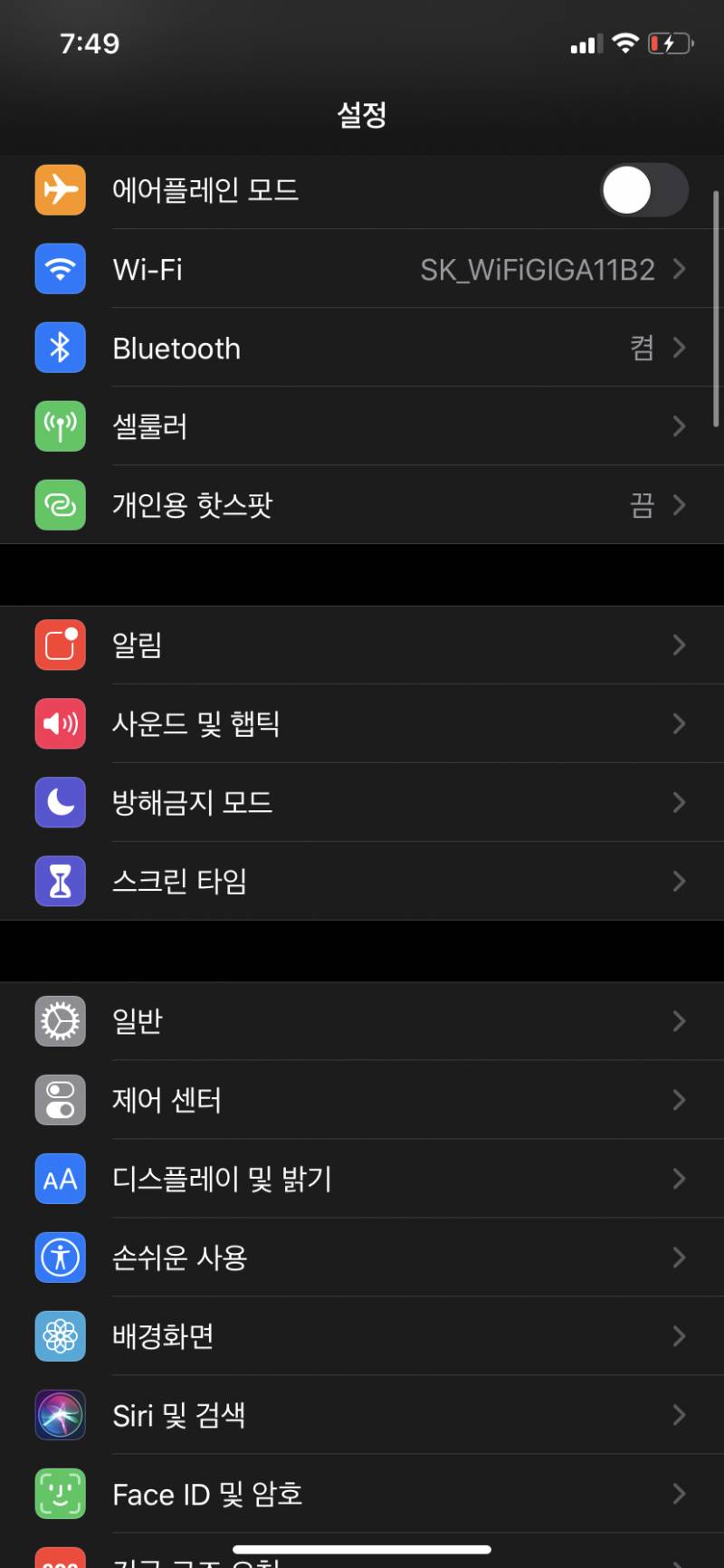Open Bluetooth settings
The image size is (724, 1568).
click(362, 348)
